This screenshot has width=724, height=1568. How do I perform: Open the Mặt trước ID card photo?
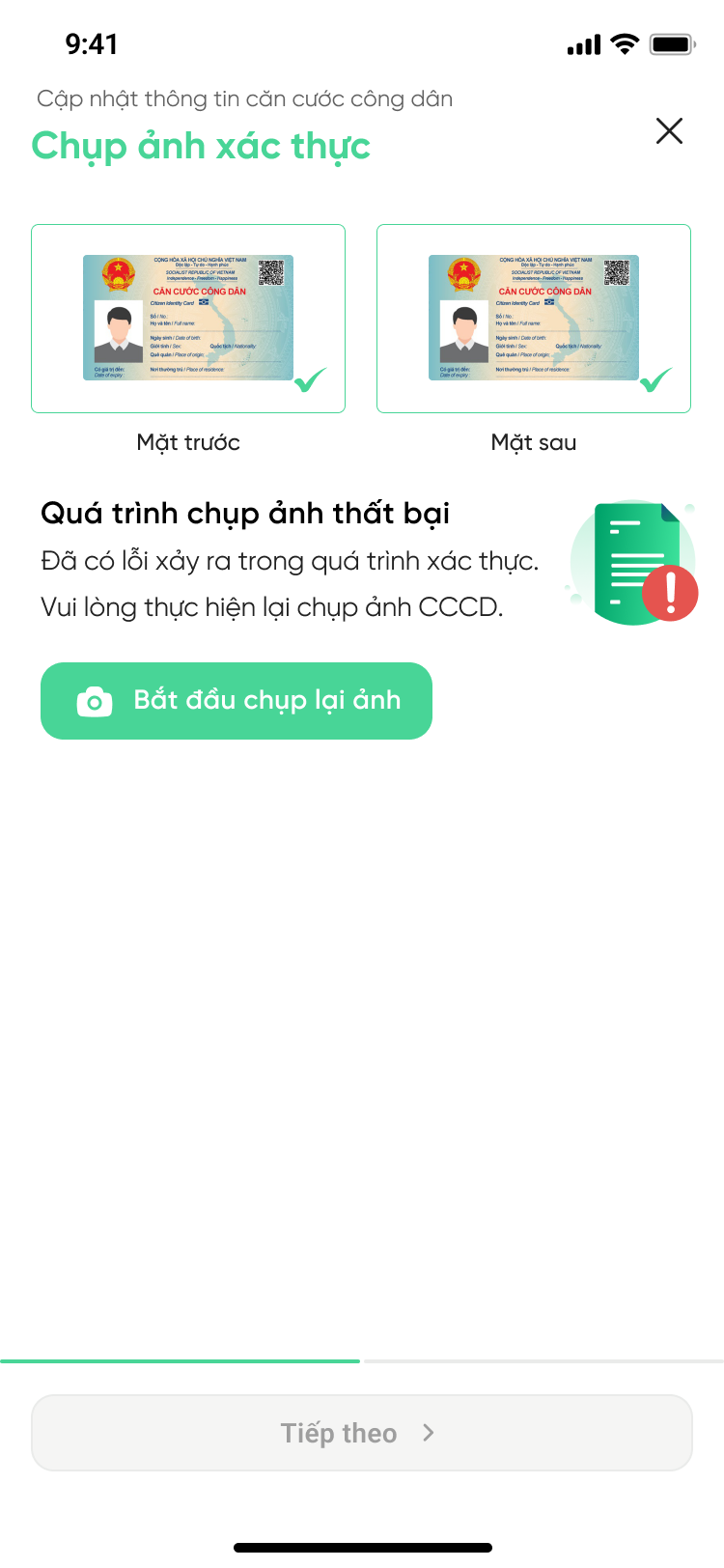click(188, 319)
